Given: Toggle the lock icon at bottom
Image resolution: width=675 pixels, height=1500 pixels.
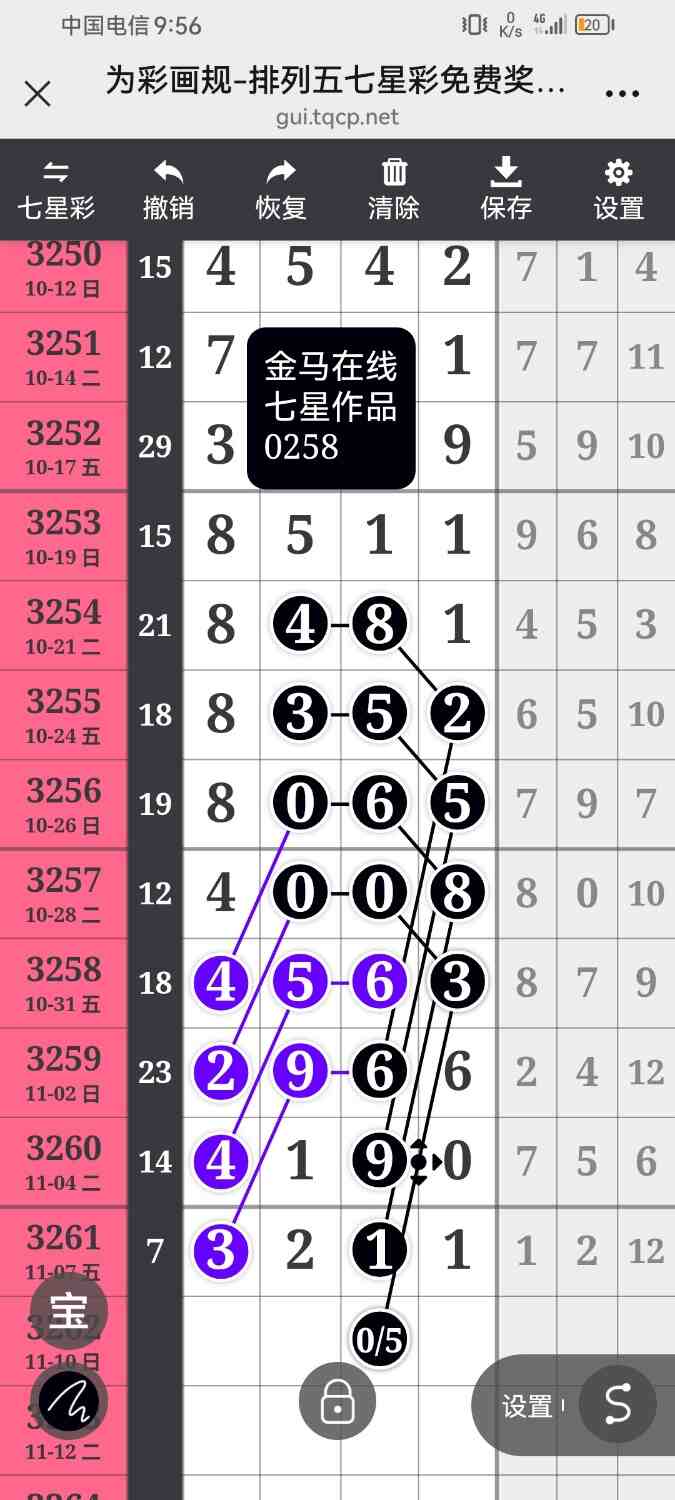Looking at the screenshot, I should 337,1403.
